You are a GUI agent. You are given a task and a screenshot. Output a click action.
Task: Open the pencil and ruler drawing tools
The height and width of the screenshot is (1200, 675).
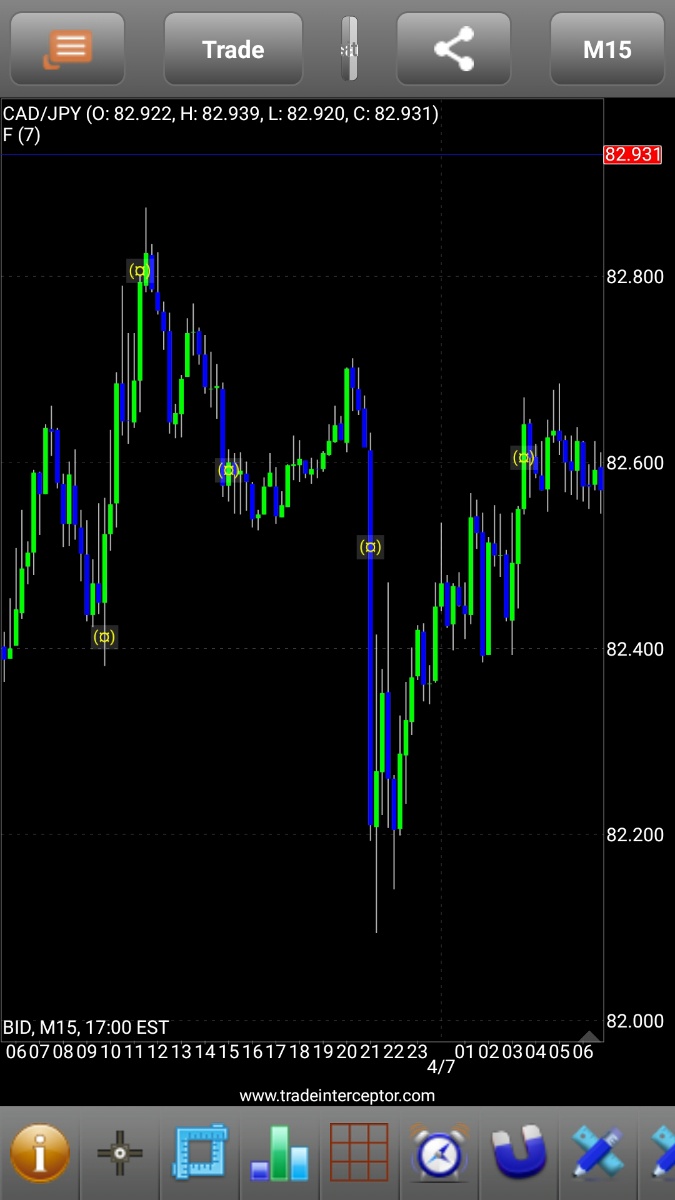click(598, 1153)
